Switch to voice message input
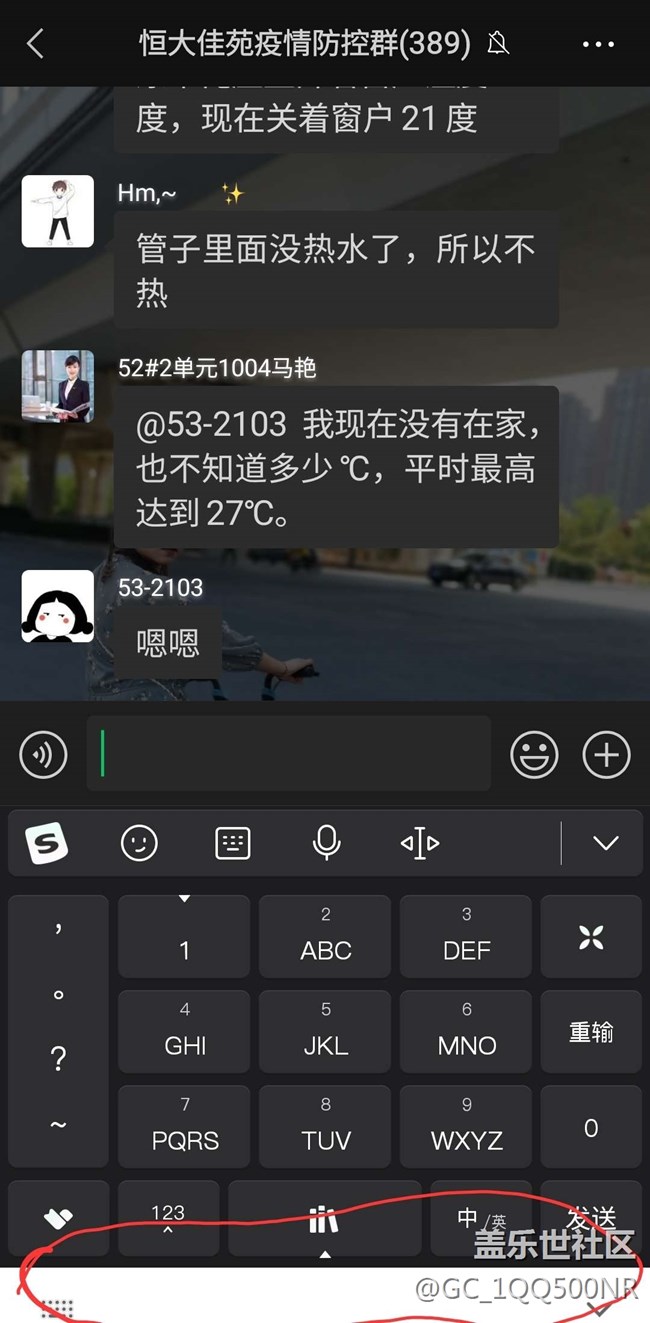 coord(43,755)
